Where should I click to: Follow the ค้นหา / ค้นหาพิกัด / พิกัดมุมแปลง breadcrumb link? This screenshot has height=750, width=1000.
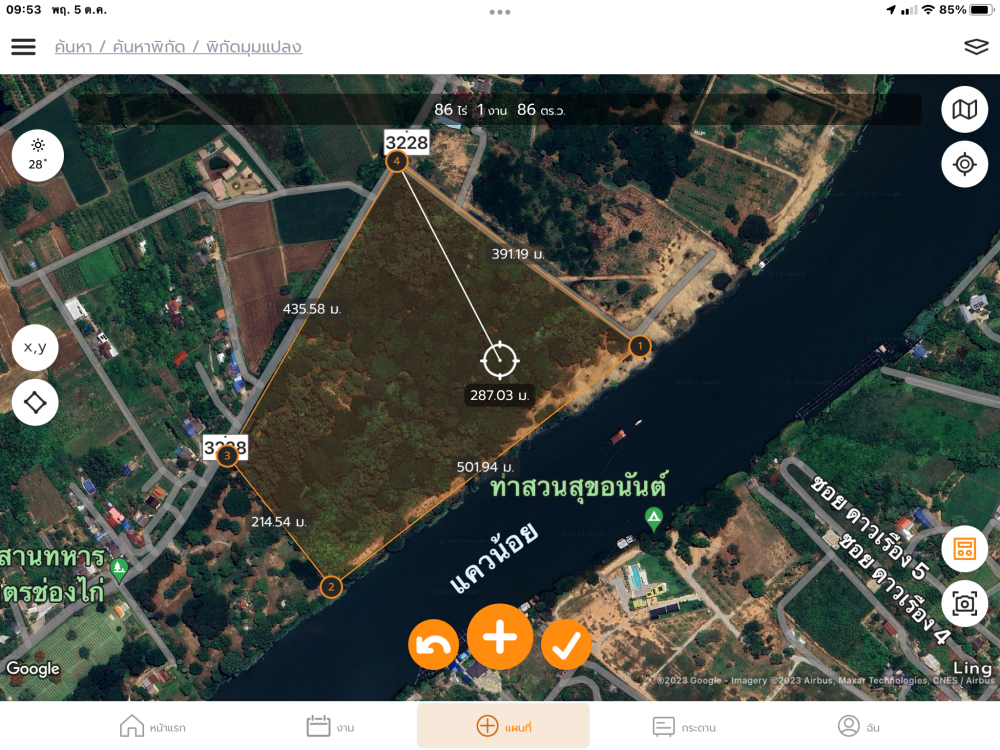178,47
